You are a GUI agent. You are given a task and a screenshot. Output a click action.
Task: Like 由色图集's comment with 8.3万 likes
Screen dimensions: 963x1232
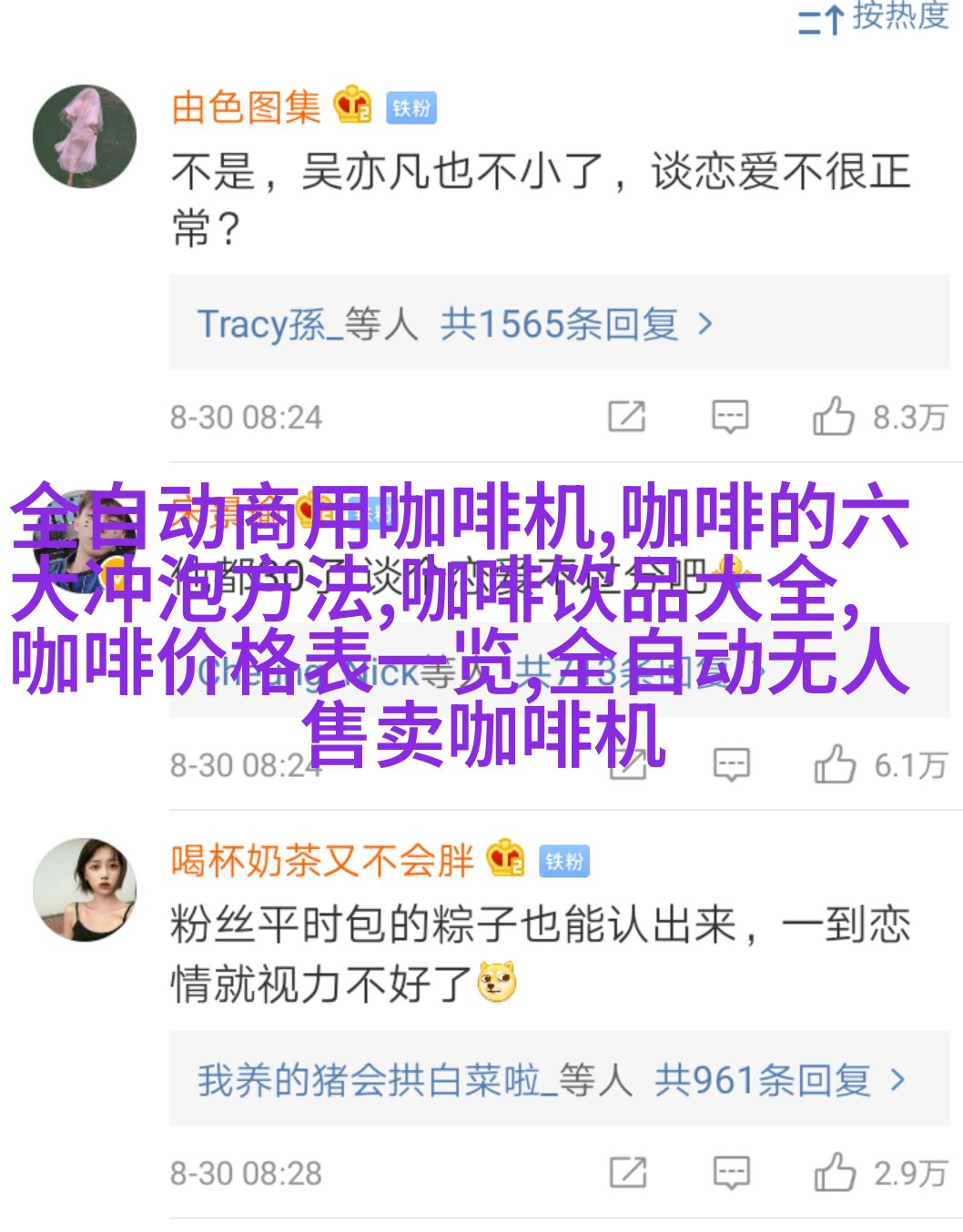click(x=834, y=417)
